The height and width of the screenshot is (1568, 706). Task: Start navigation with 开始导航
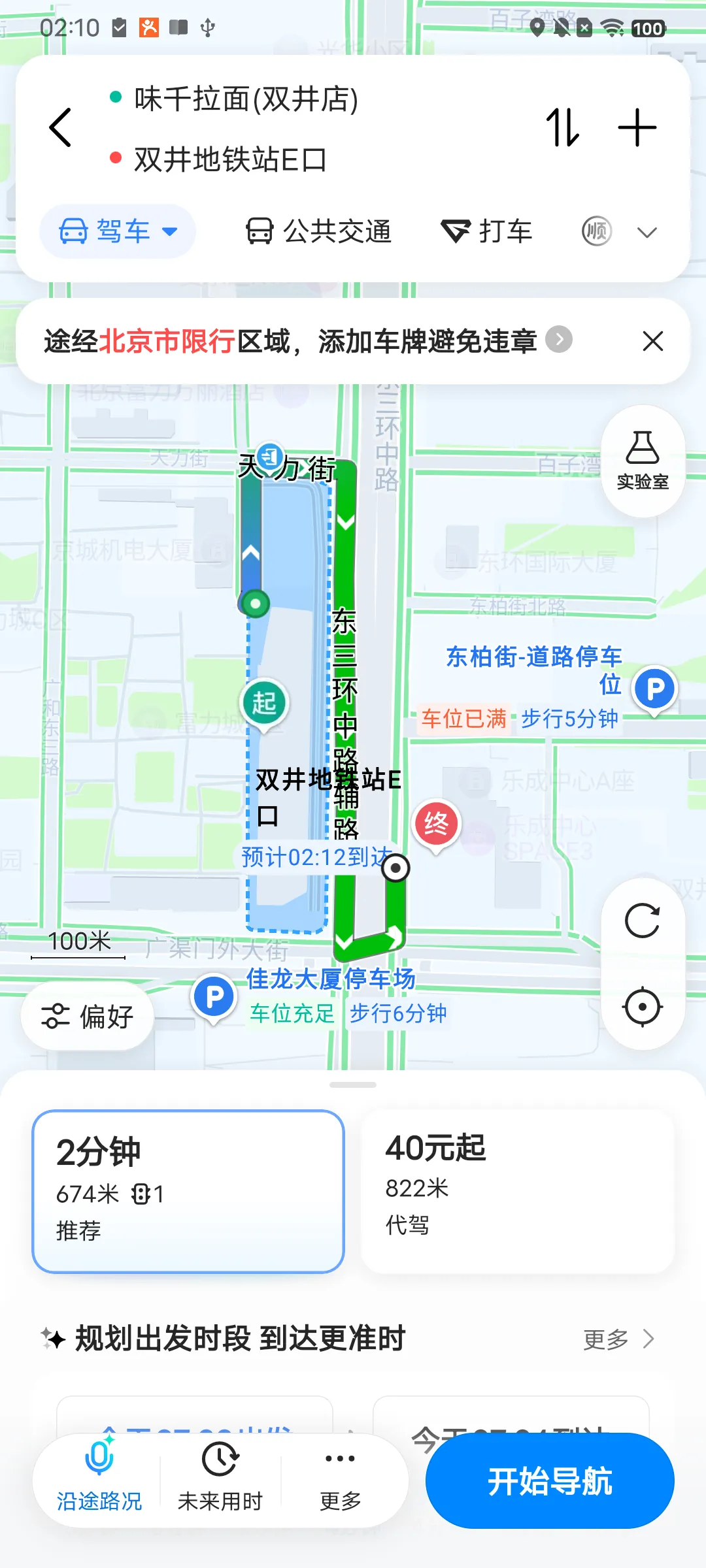click(550, 1481)
